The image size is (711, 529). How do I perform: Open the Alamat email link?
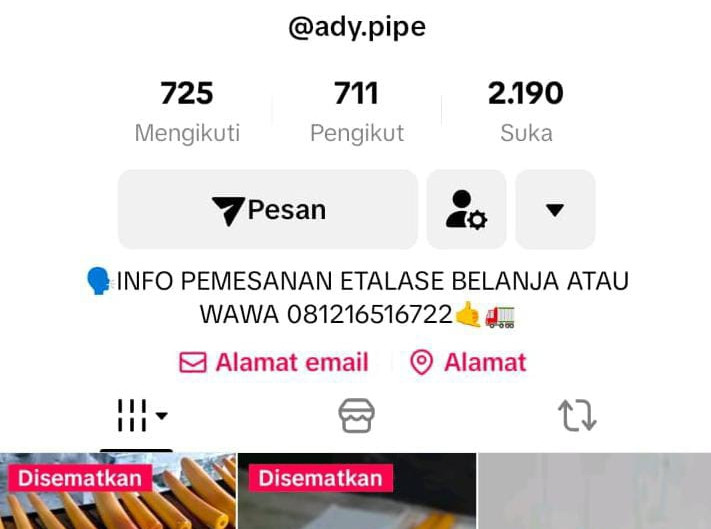[274, 362]
